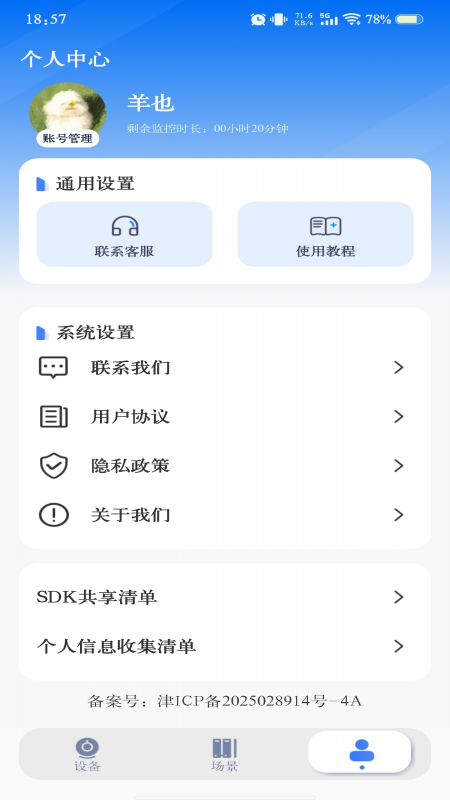Viewport: 450px width, 800px height.
Task: Open 隐私政策
Action: (224, 466)
